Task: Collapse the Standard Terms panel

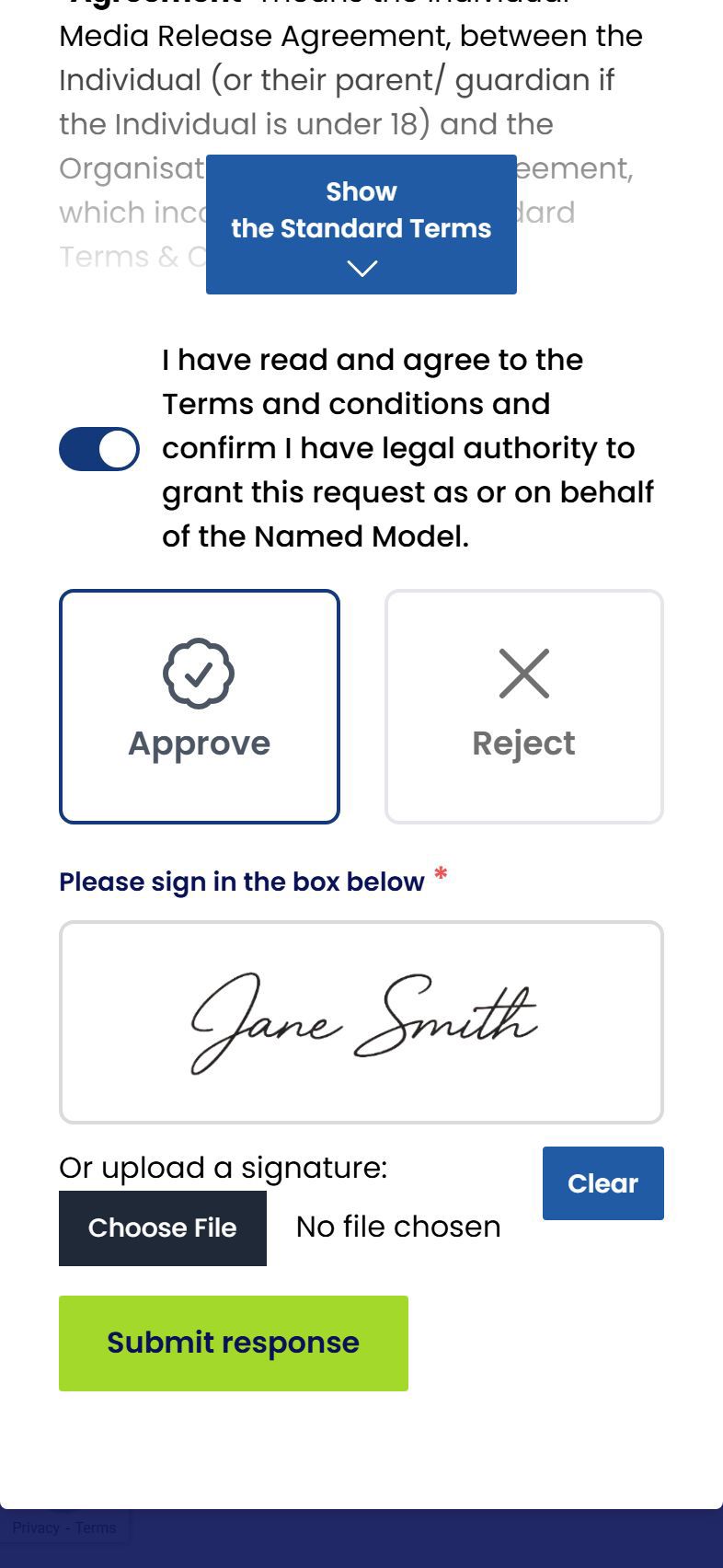Action: pyautogui.click(x=361, y=222)
